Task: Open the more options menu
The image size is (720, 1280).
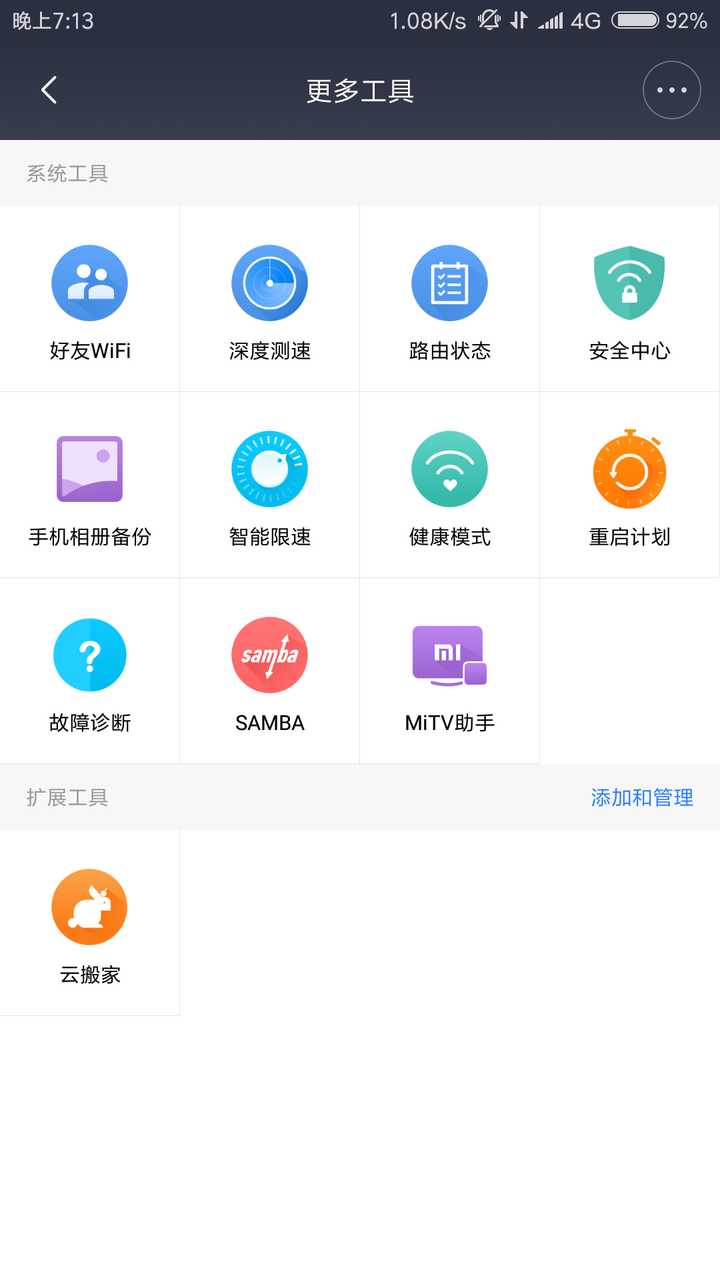Action: coord(671,89)
